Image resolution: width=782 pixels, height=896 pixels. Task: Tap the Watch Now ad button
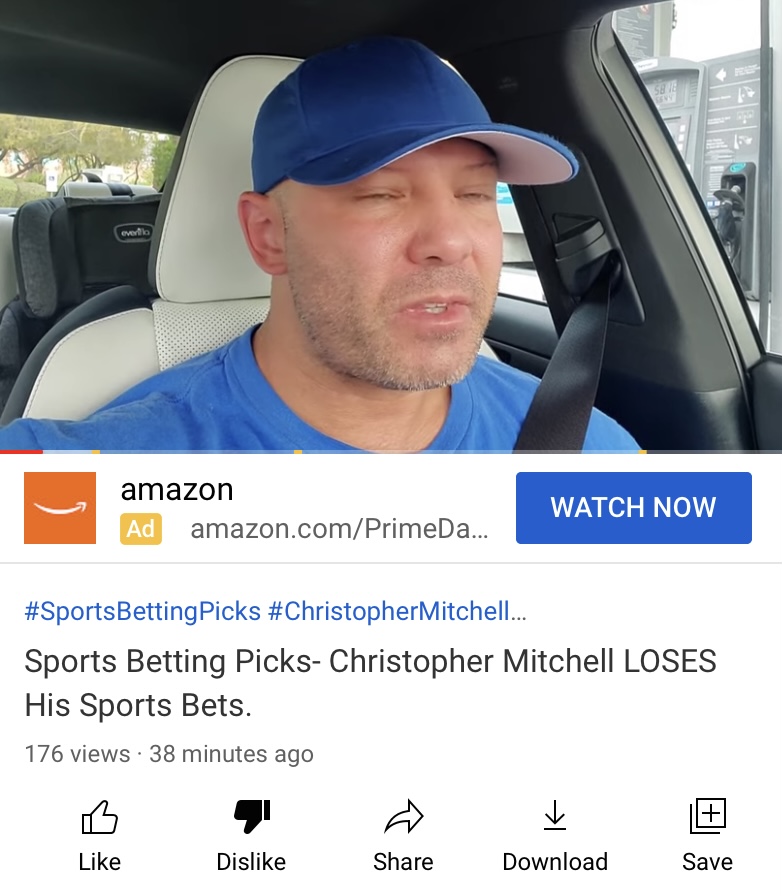coord(633,507)
